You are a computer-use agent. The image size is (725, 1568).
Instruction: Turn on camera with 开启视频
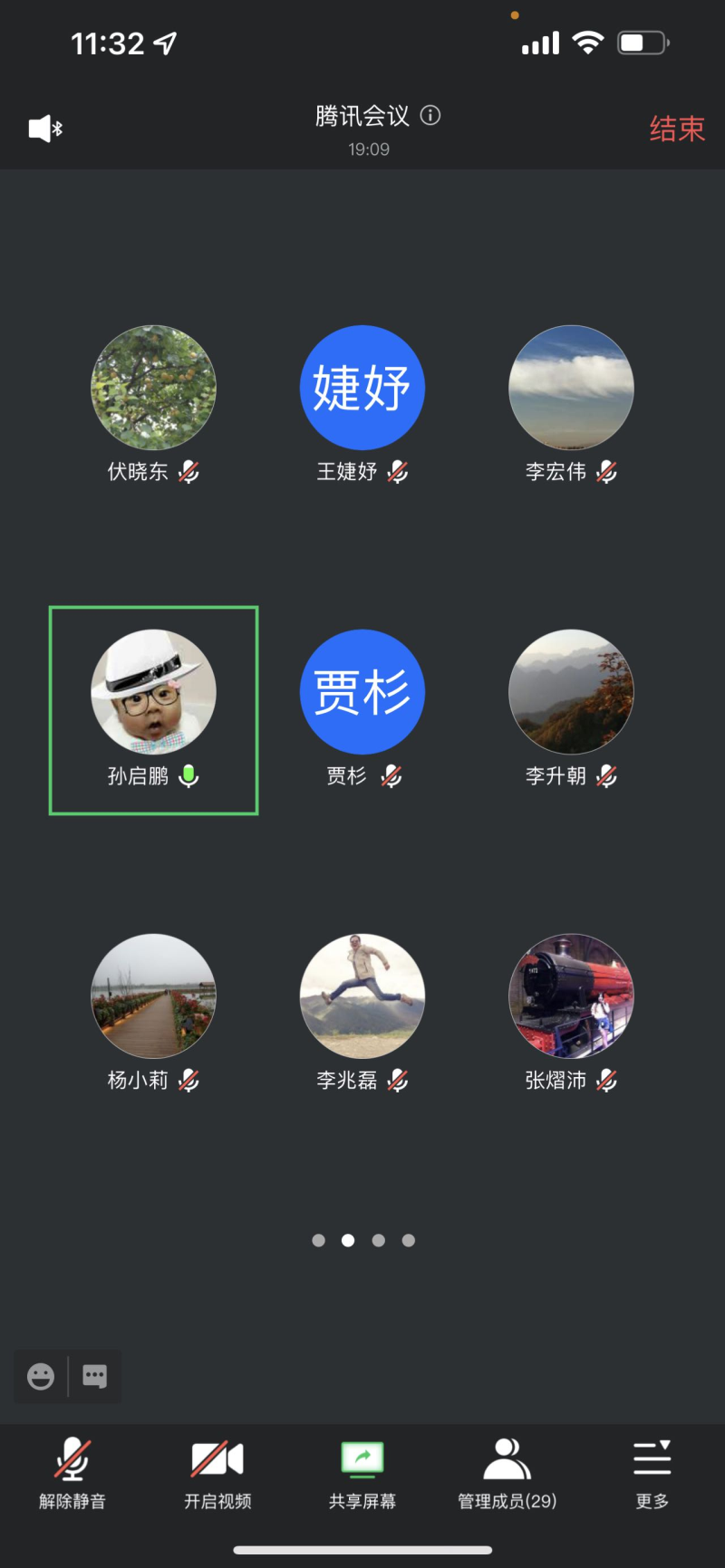click(217, 1474)
